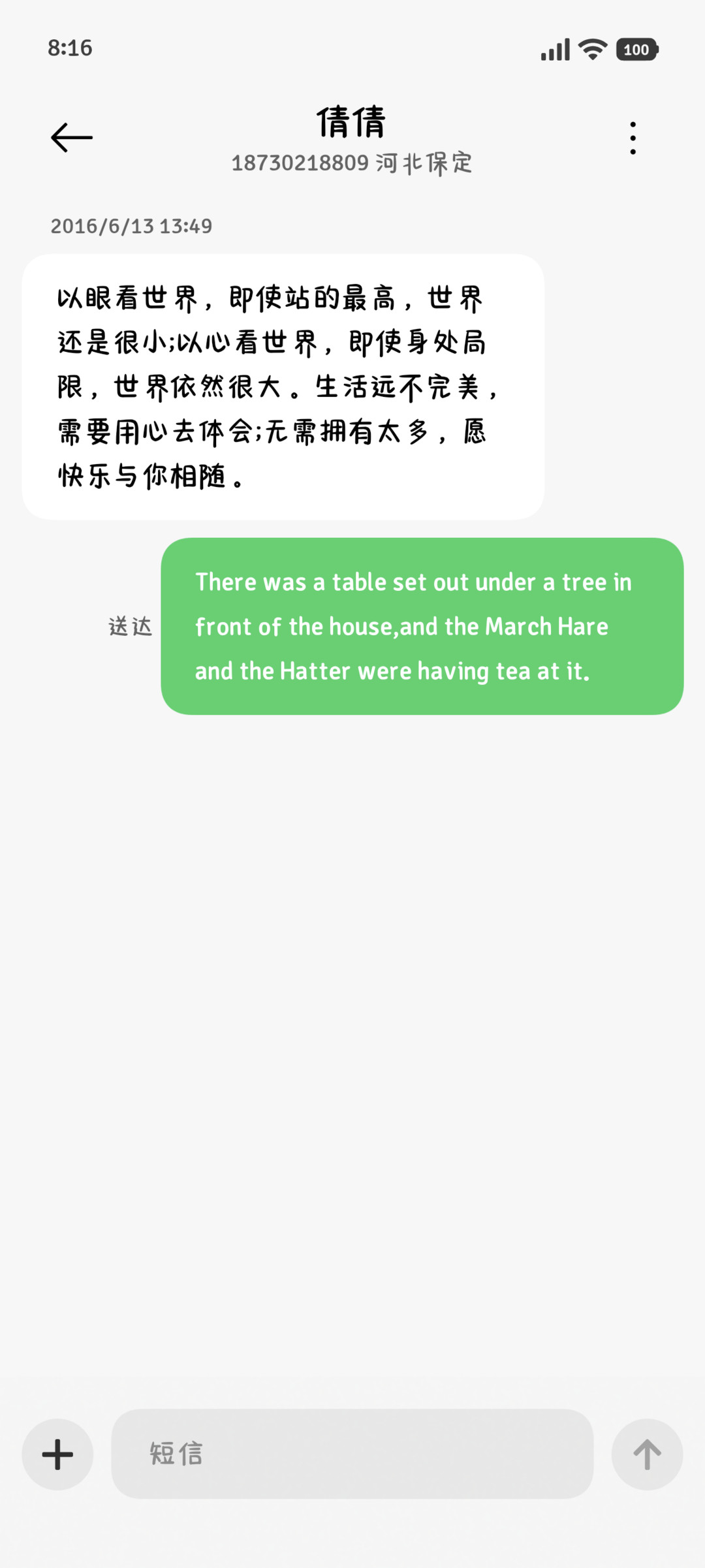Screen dimensions: 705x1568
Task: Focus the 短信 message input field
Action: pos(352,1454)
